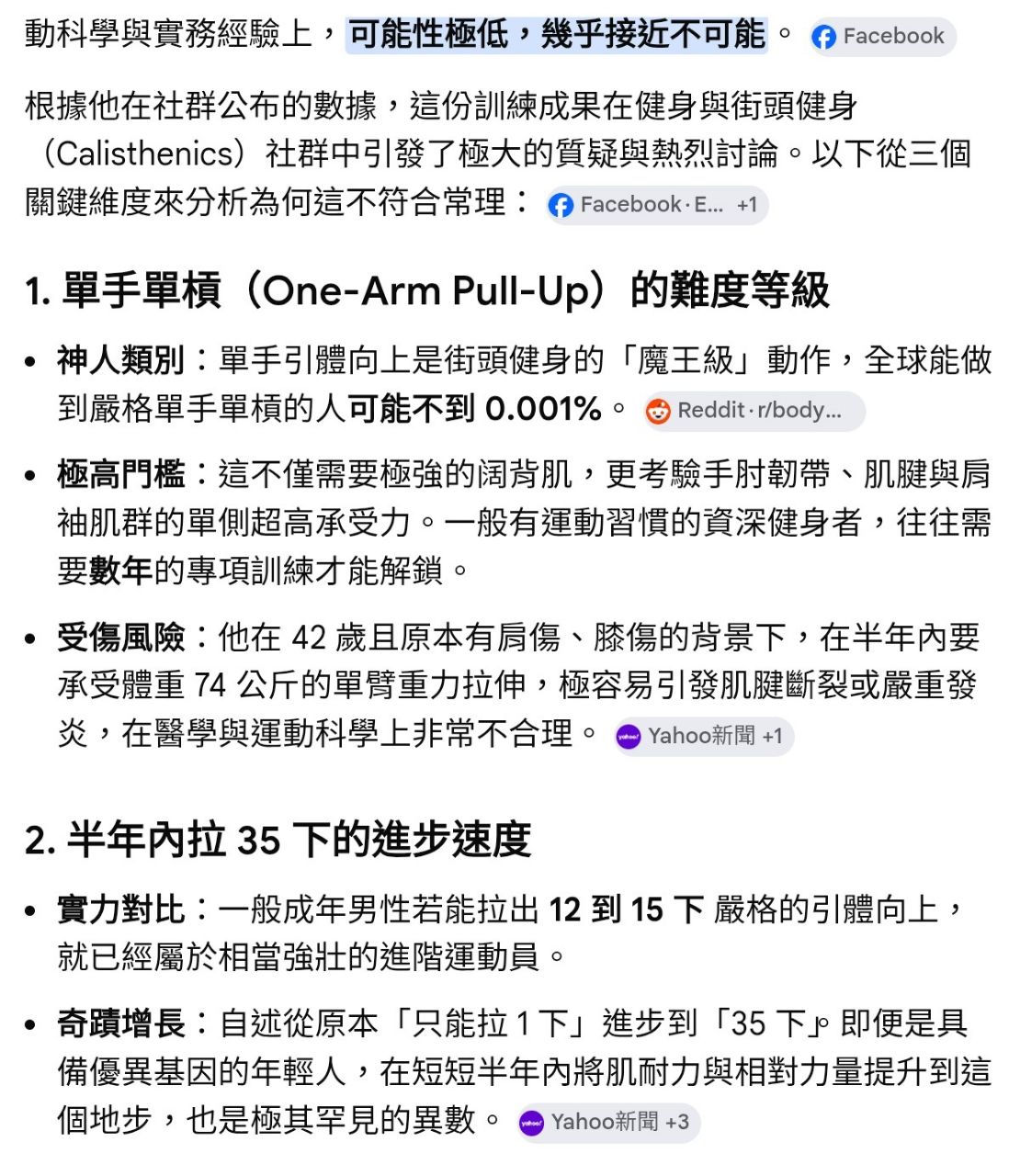The image size is (1020, 1176).
Task: Tap the Yahoo新聞 +3 source chip
Action: (607, 1122)
